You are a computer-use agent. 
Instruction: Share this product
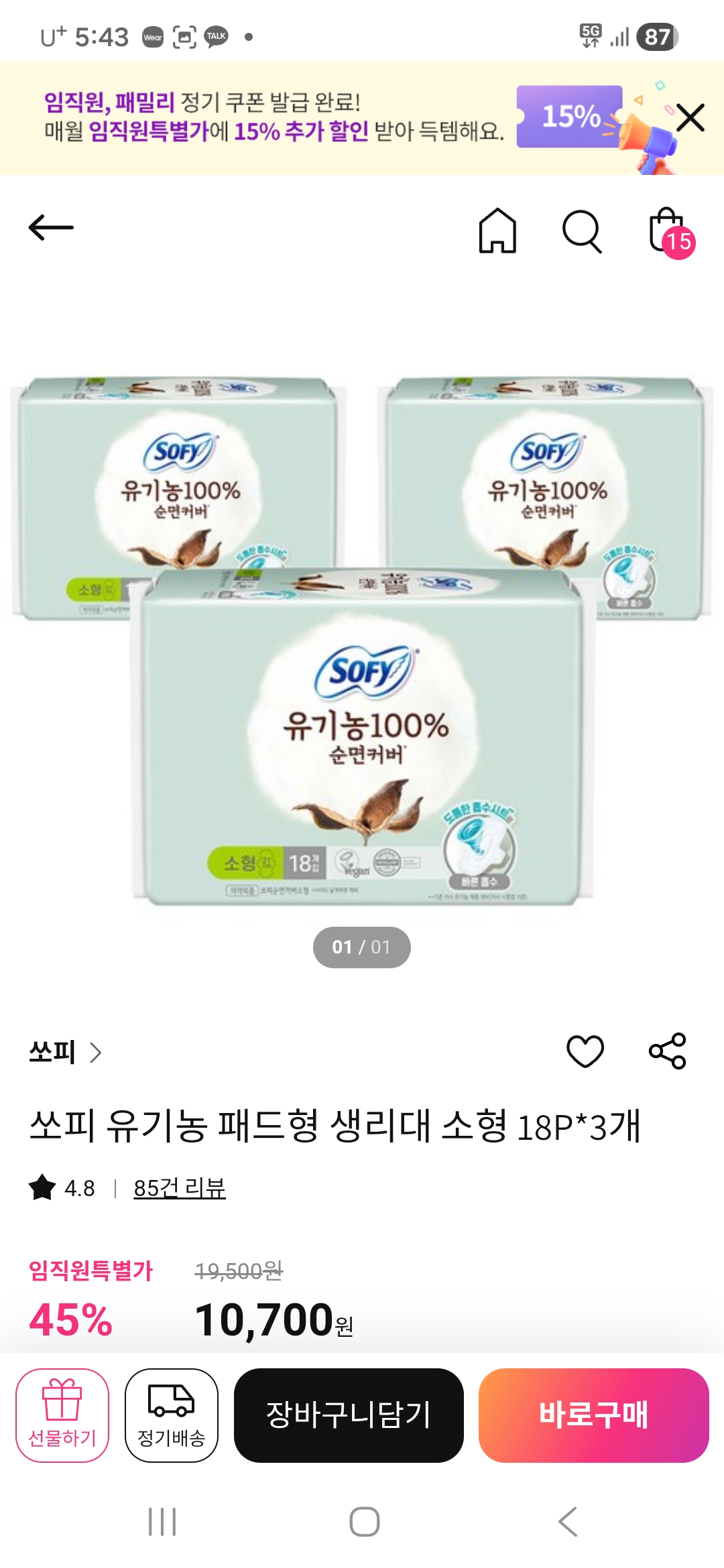[x=667, y=1051]
